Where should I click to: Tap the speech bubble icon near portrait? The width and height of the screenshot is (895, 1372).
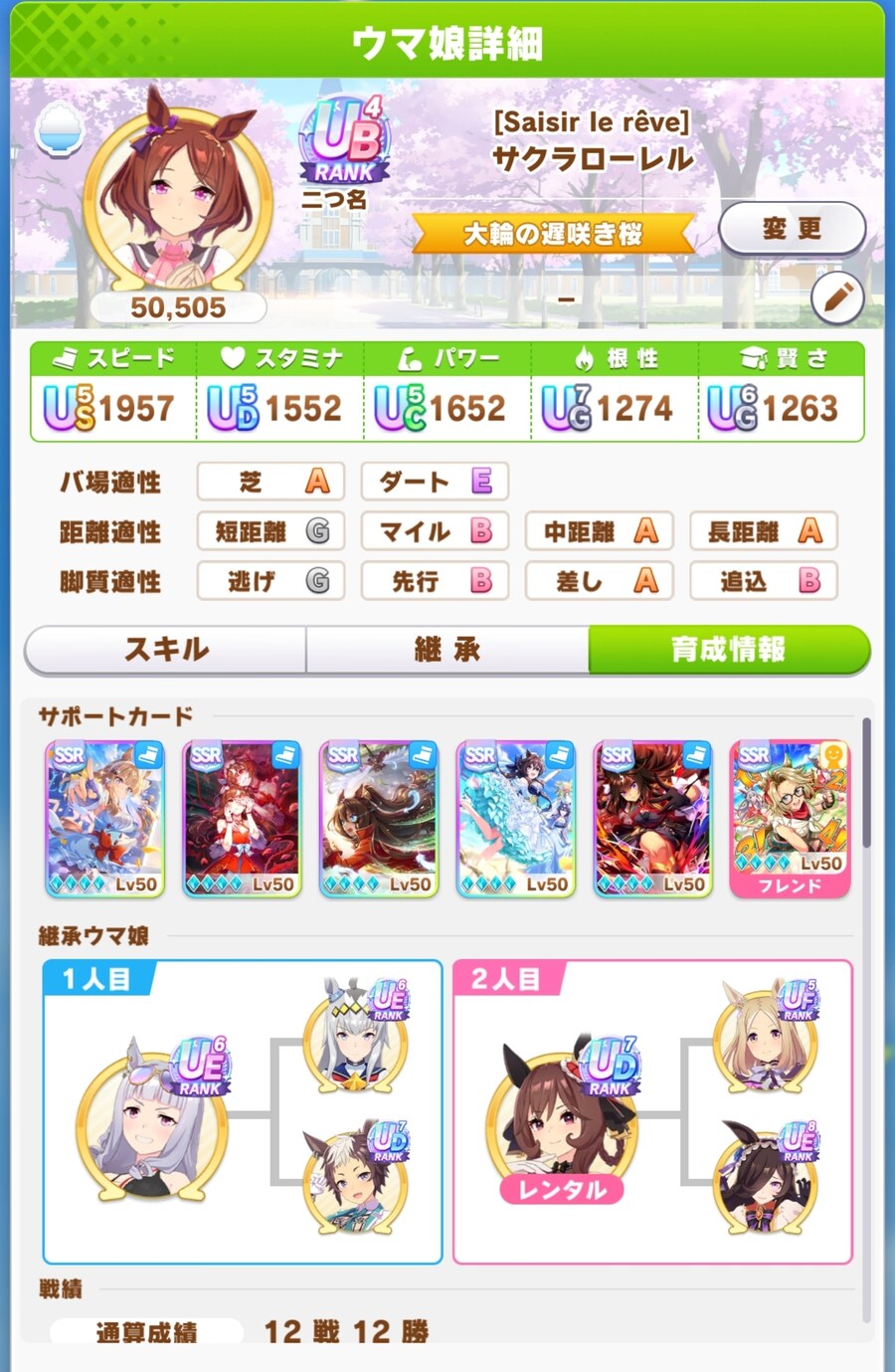point(60,131)
